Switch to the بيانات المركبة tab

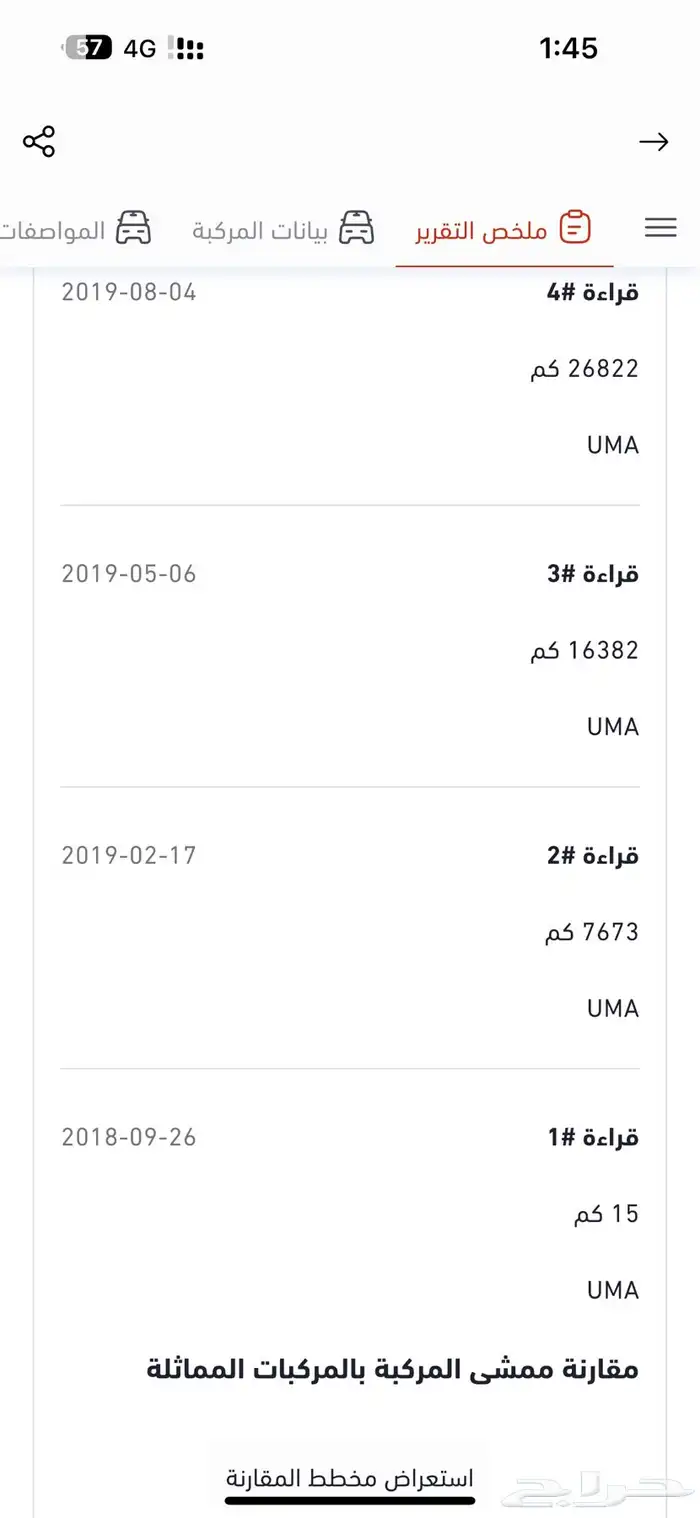point(283,230)
